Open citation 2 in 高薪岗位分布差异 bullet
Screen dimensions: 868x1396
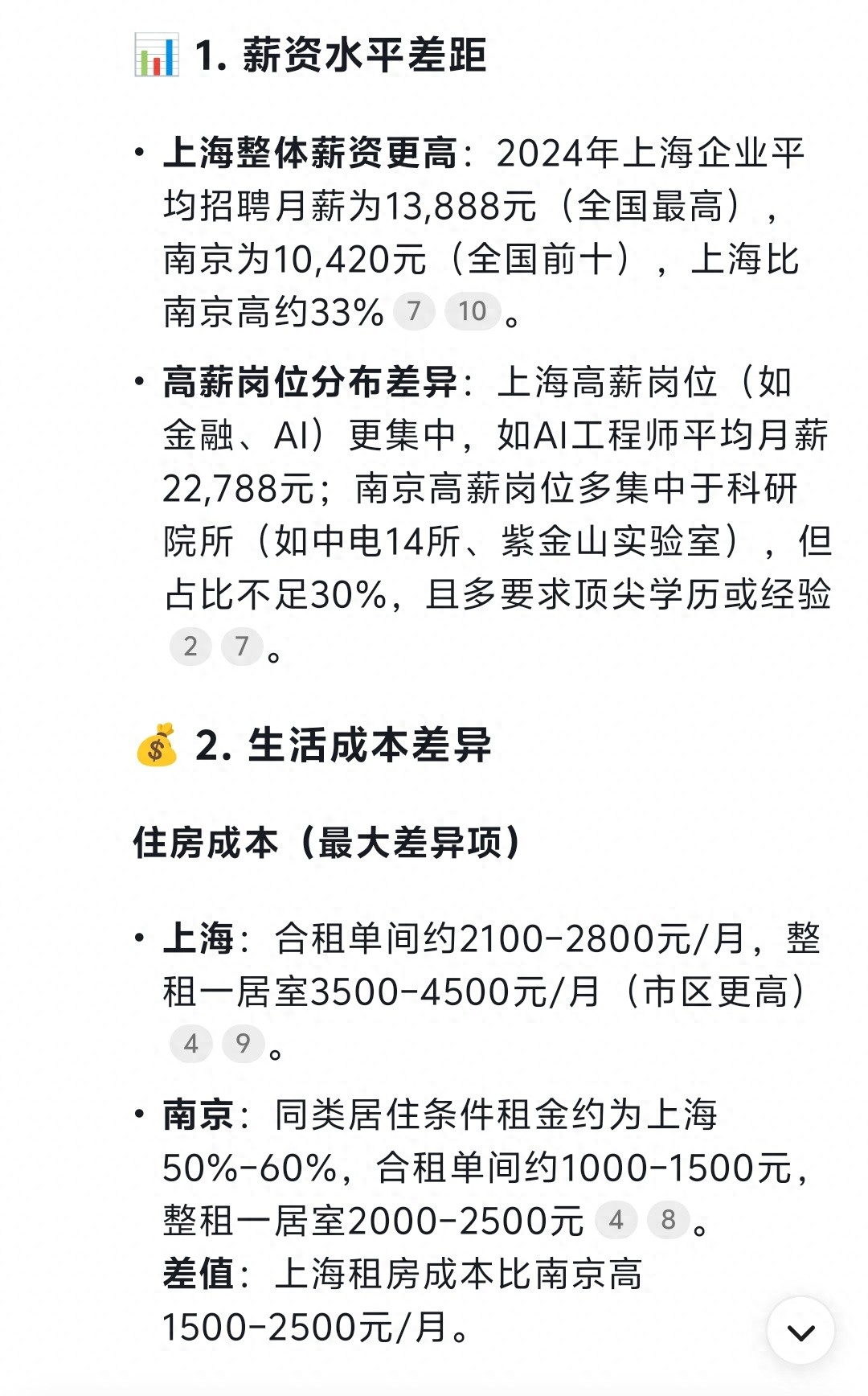point(190,647)
